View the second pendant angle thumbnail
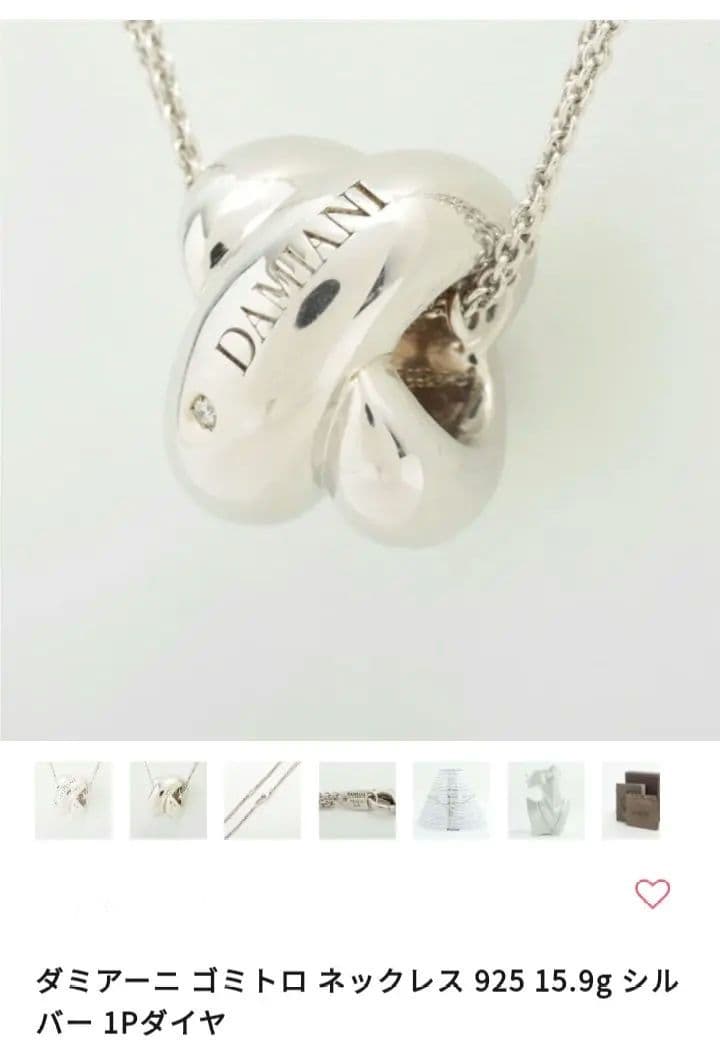Image resolution: width=720 pixels, height=1049 pixels. (x=168, y=800)
